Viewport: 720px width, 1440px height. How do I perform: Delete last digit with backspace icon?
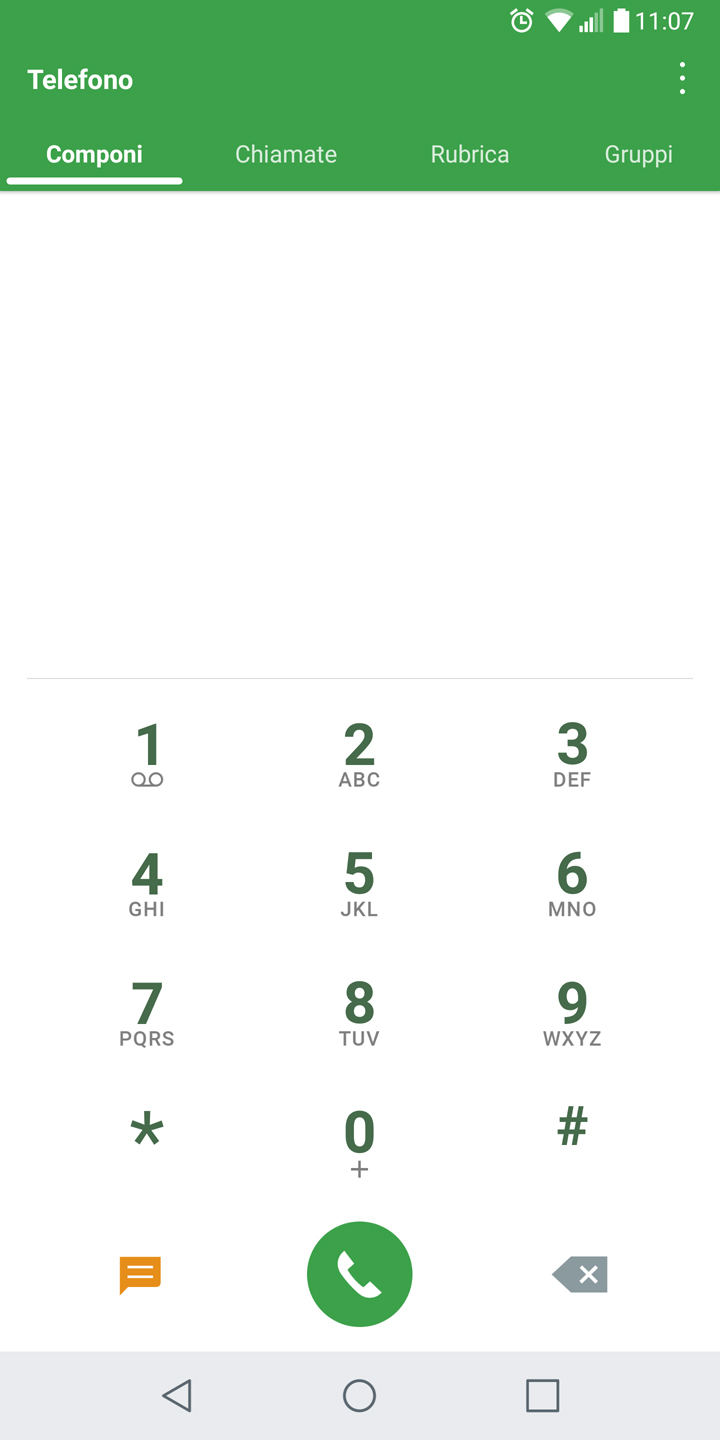[x=580, y=1275]
